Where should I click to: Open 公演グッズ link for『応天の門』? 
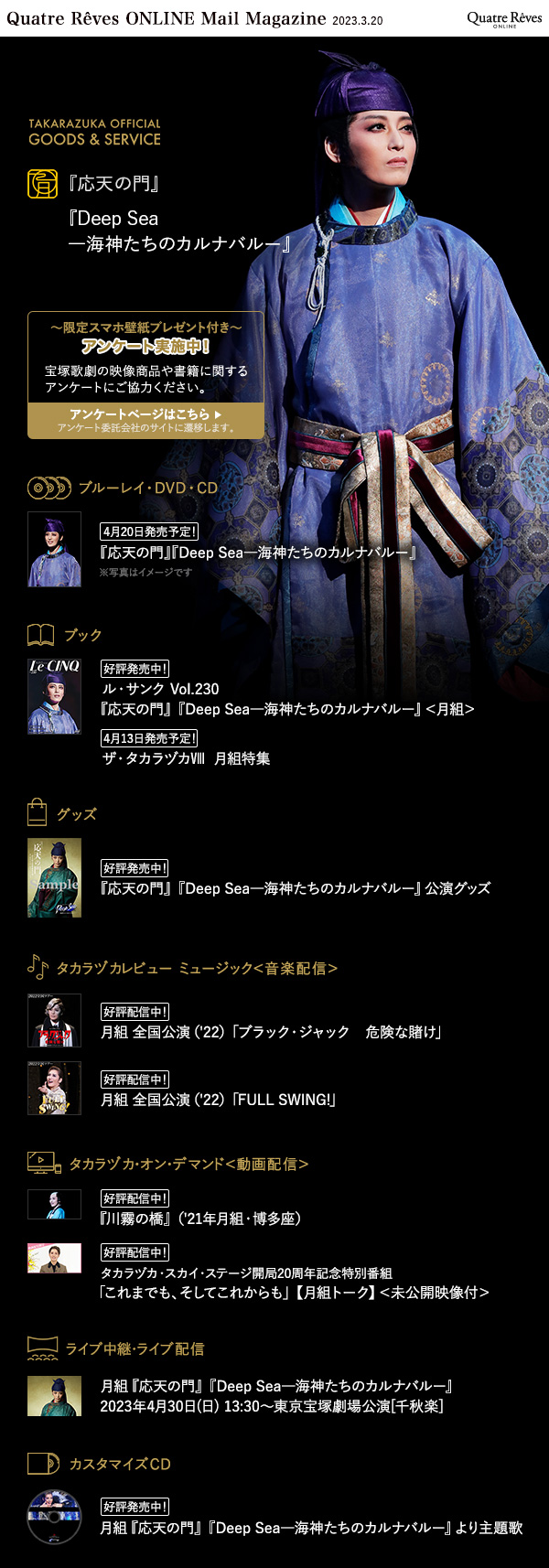pyautogui.click(x=295, y=888)
